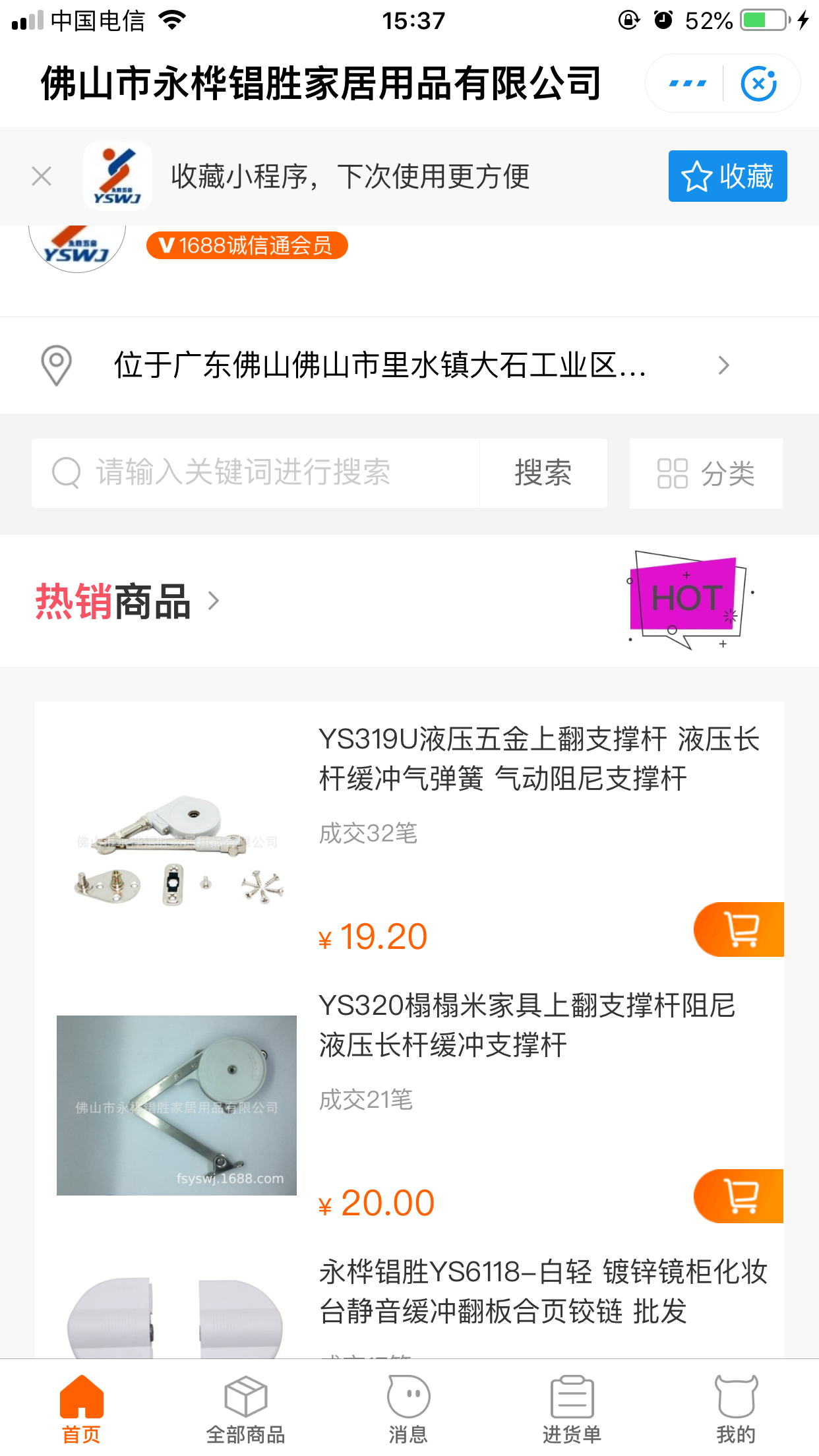The width and height of the screenshot is (819, 1456).
Task: Open the YS6118 flap hinge product
Action: [x=542, y=1291]
